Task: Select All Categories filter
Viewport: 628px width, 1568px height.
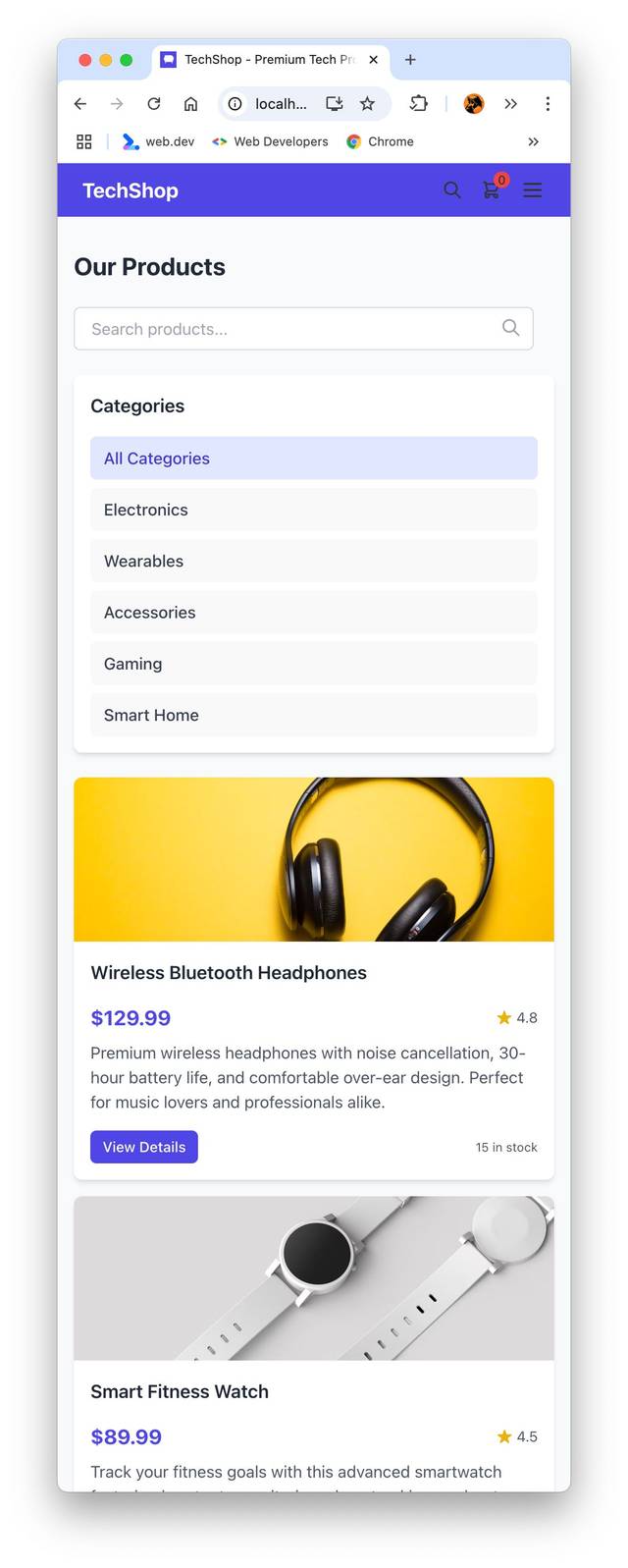Action: click(x=313, y=459)
